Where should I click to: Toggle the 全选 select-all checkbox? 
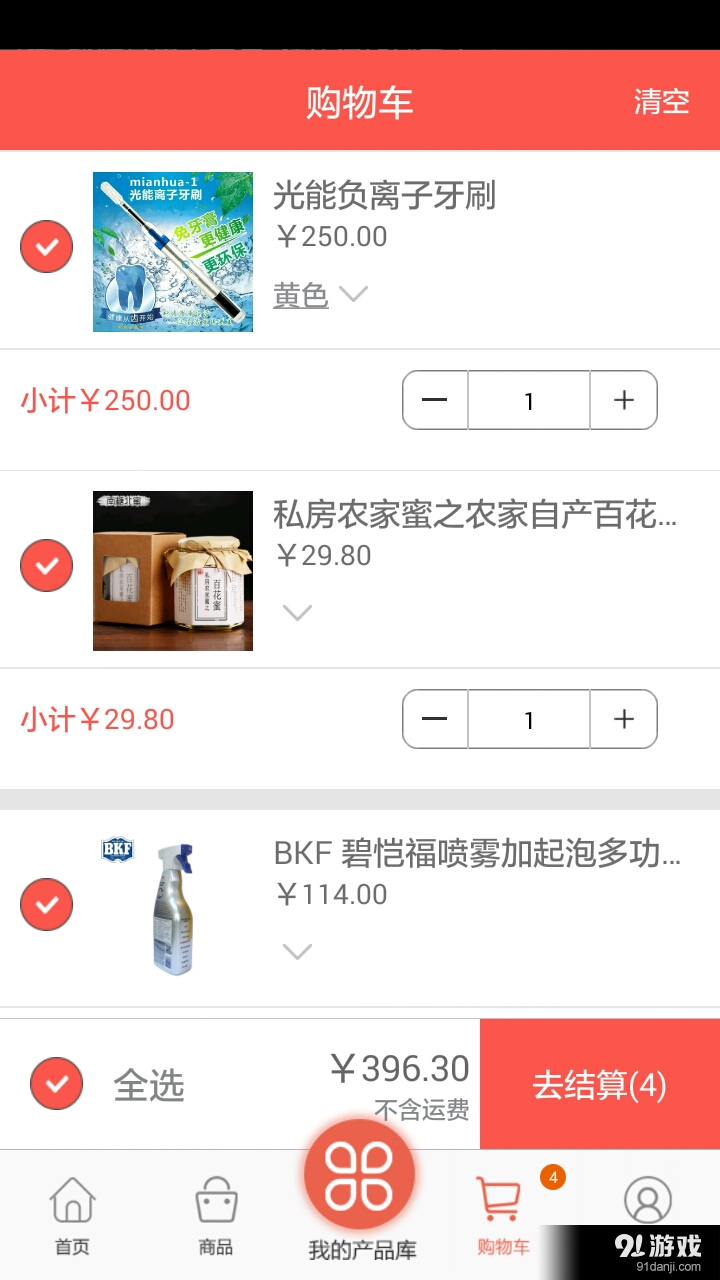(56, 1083)
